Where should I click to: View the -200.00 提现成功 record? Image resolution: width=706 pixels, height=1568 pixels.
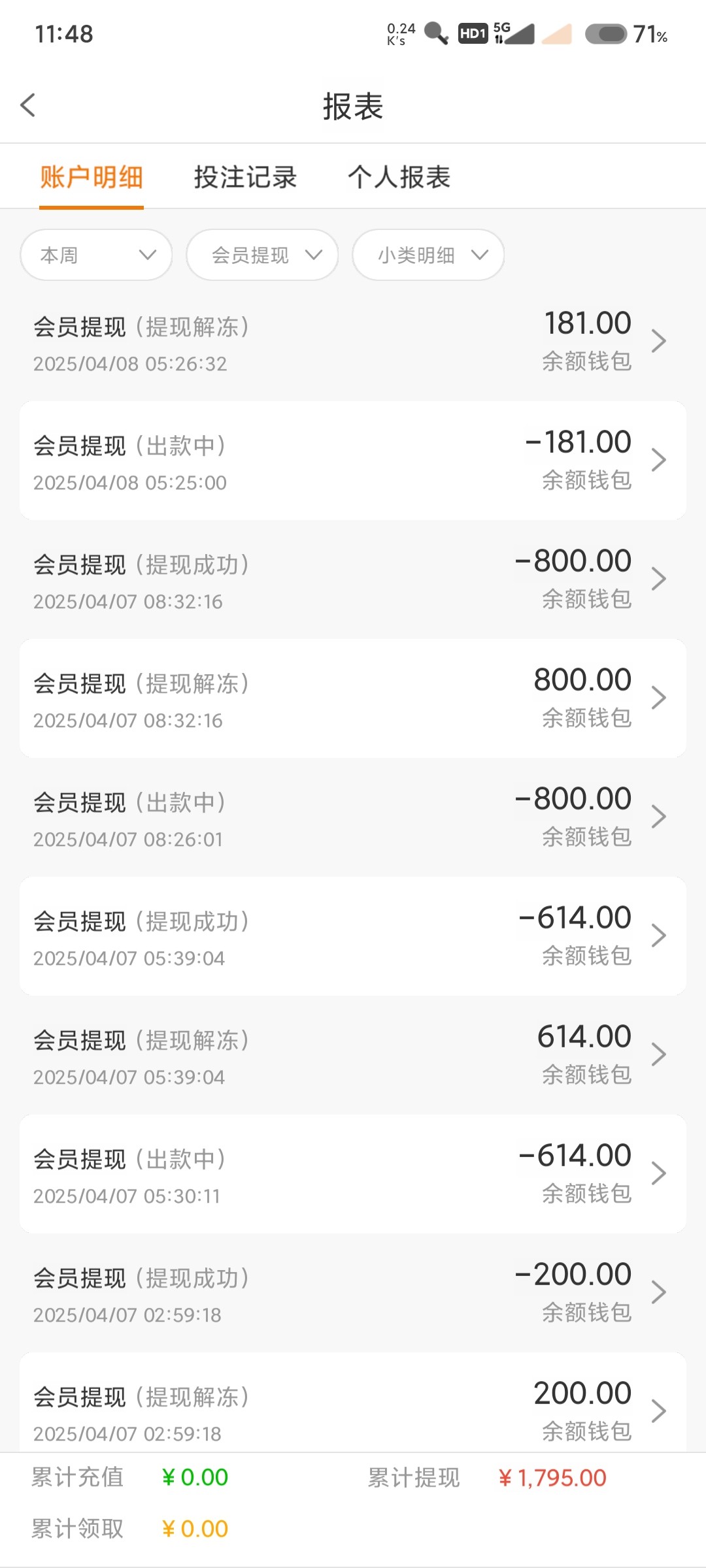353,1293
